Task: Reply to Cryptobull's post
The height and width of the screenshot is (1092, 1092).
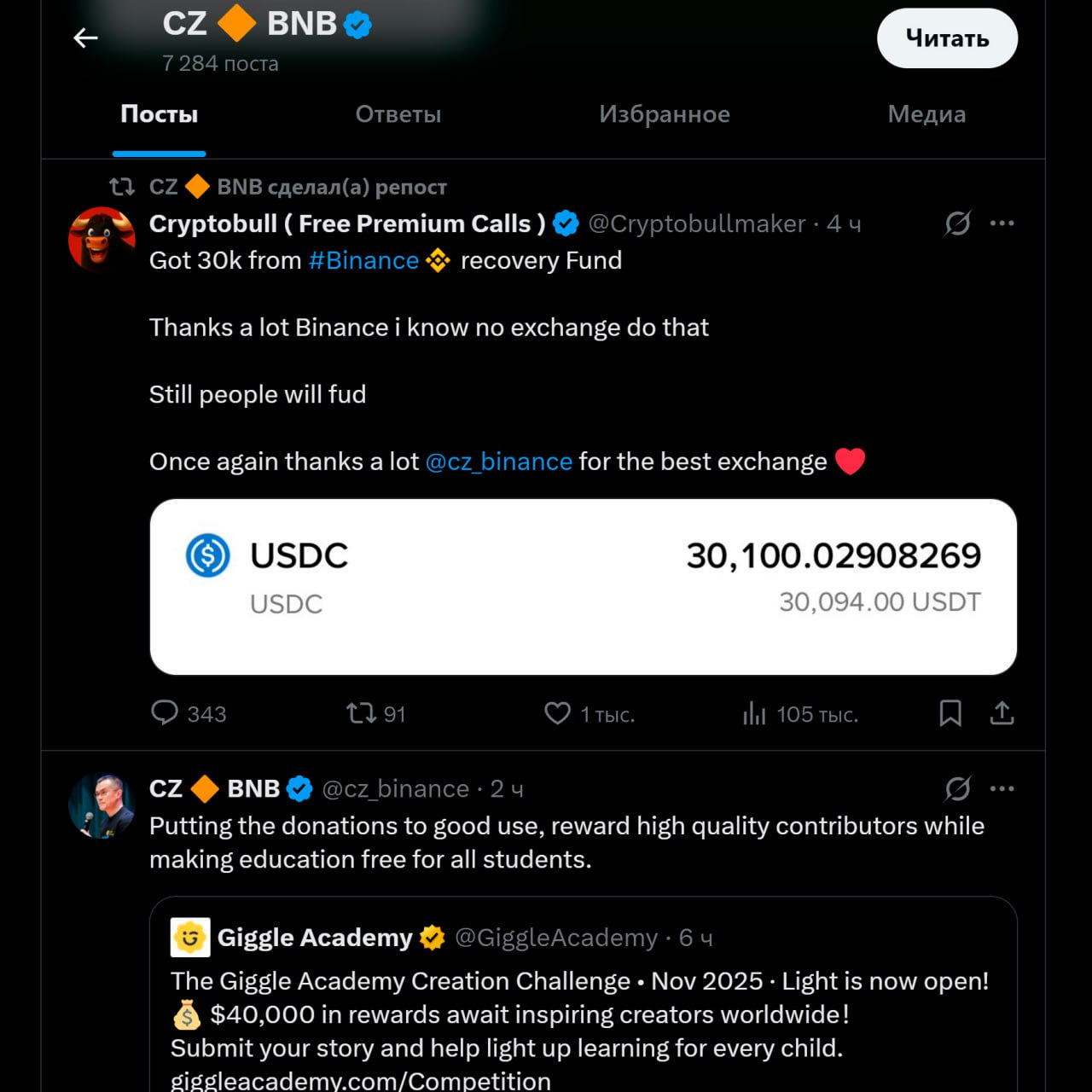Action: [x=165, y=713]
